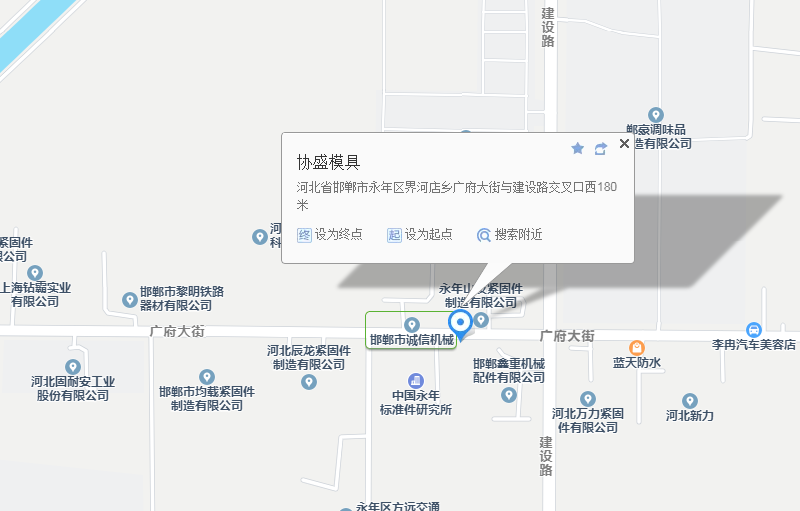Share the 协盛模具 location
This screenshot has width=800, height=511.
coord(601,148)
